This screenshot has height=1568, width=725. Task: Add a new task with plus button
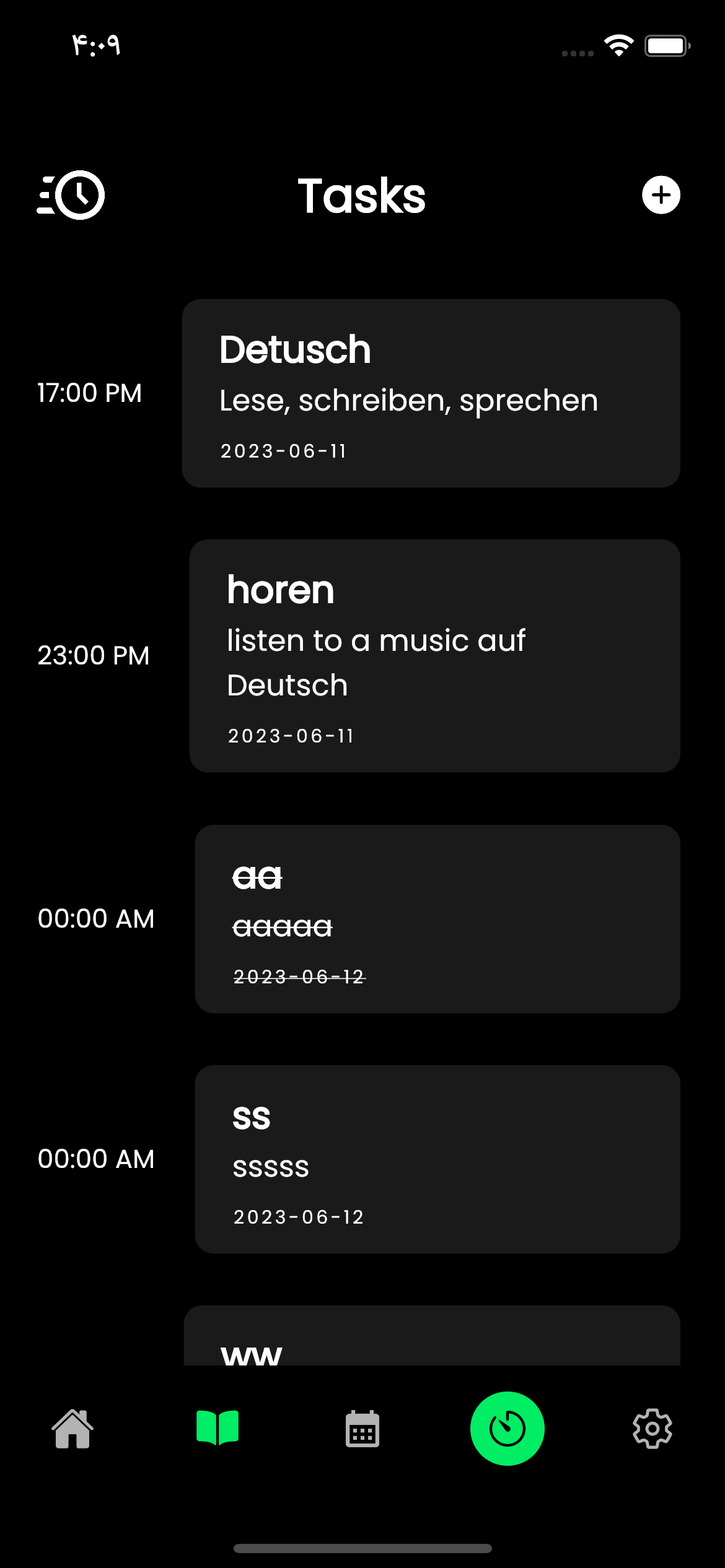661,195
